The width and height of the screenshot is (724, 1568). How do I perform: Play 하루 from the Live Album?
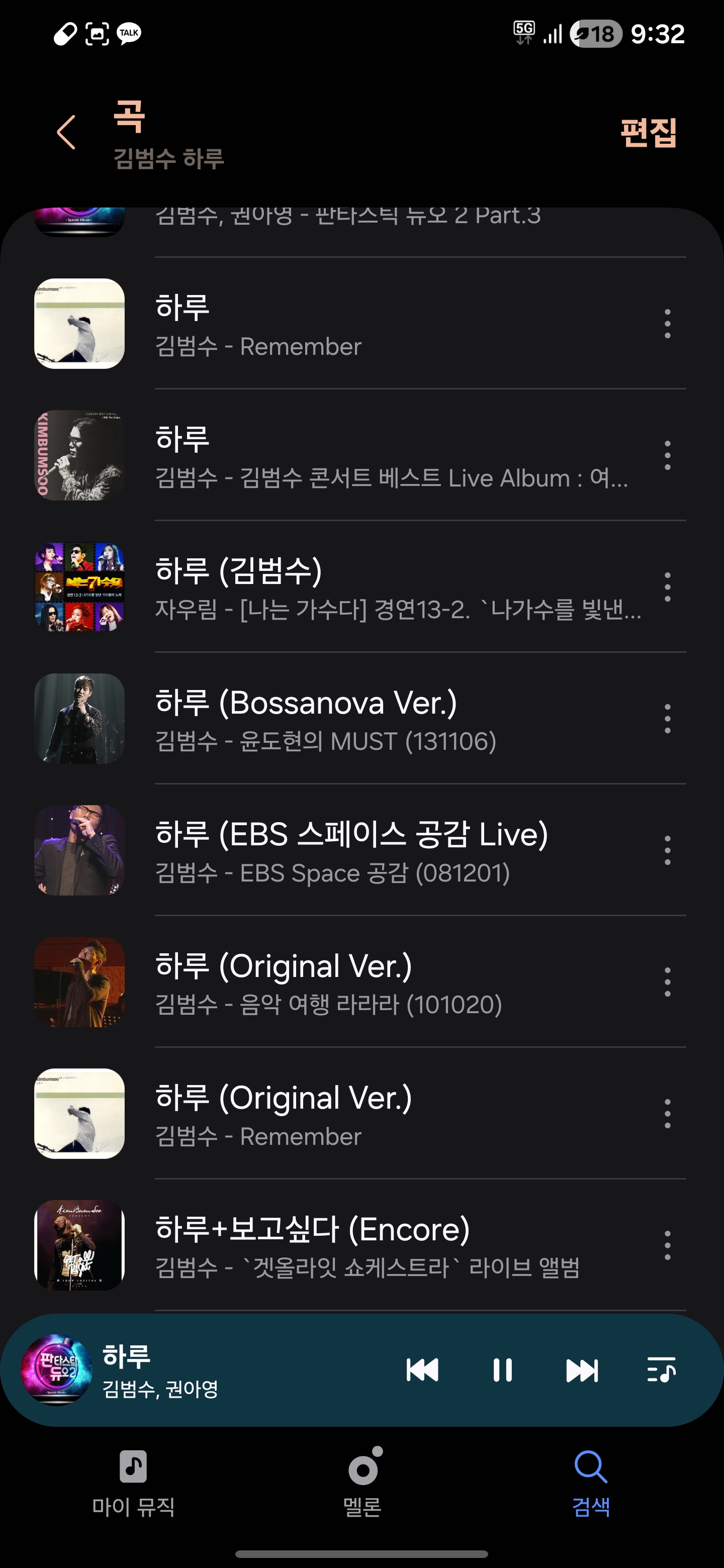(390, 456)
